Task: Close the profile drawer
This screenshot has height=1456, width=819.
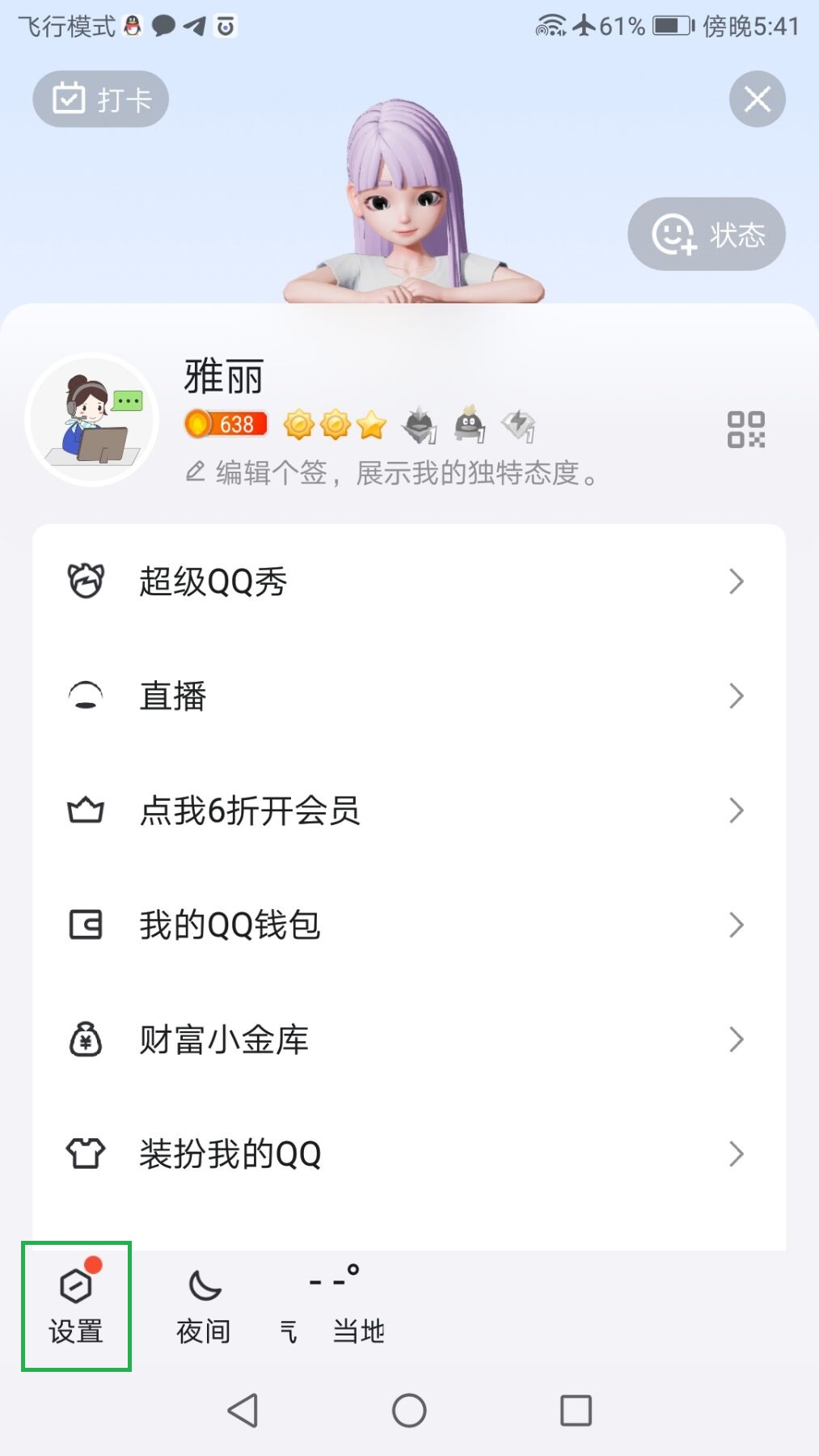Action: point(757,99)
